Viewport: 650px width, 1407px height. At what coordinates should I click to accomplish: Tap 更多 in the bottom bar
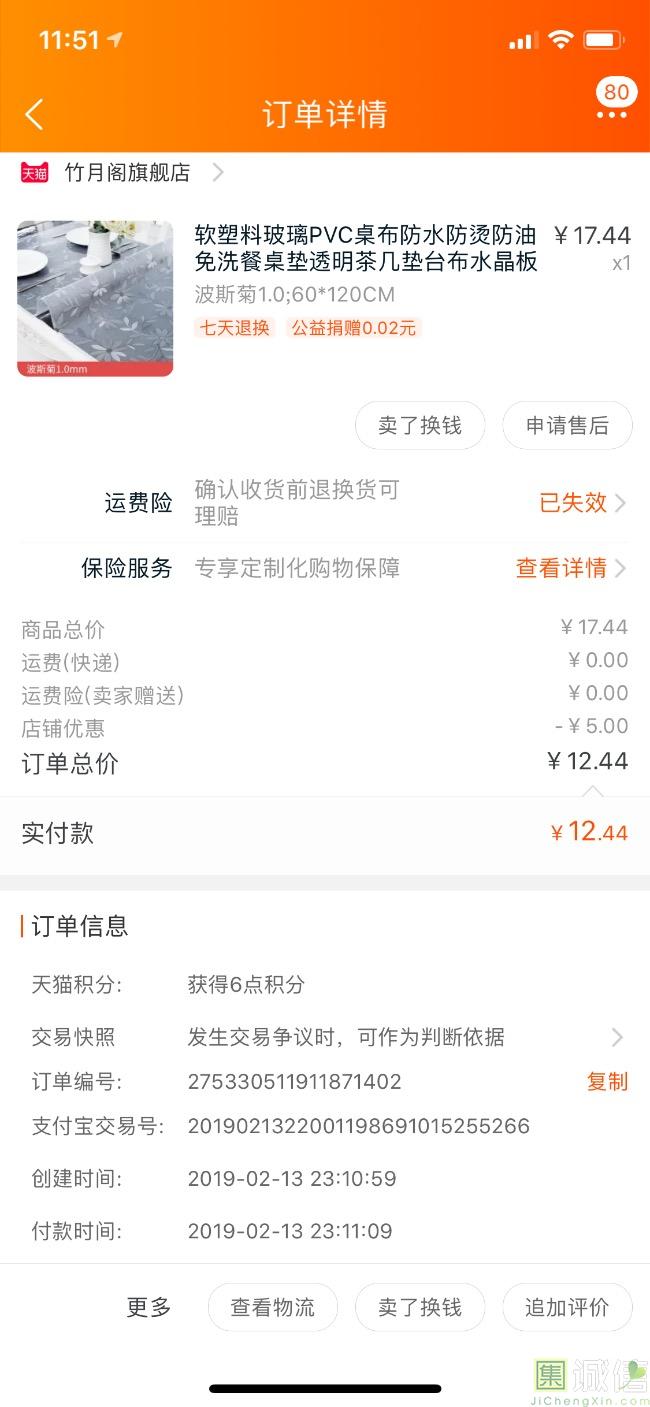pyautogui.click(x=149, y=1307)
